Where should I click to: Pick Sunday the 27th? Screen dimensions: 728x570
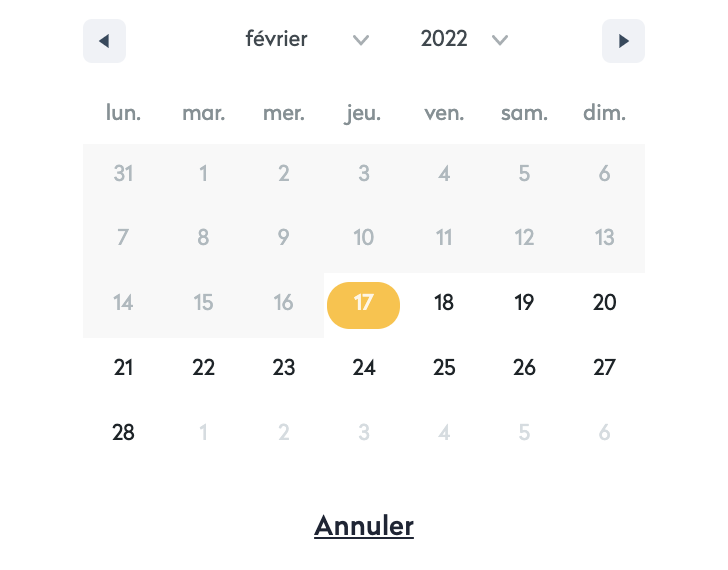click(604, 368)
